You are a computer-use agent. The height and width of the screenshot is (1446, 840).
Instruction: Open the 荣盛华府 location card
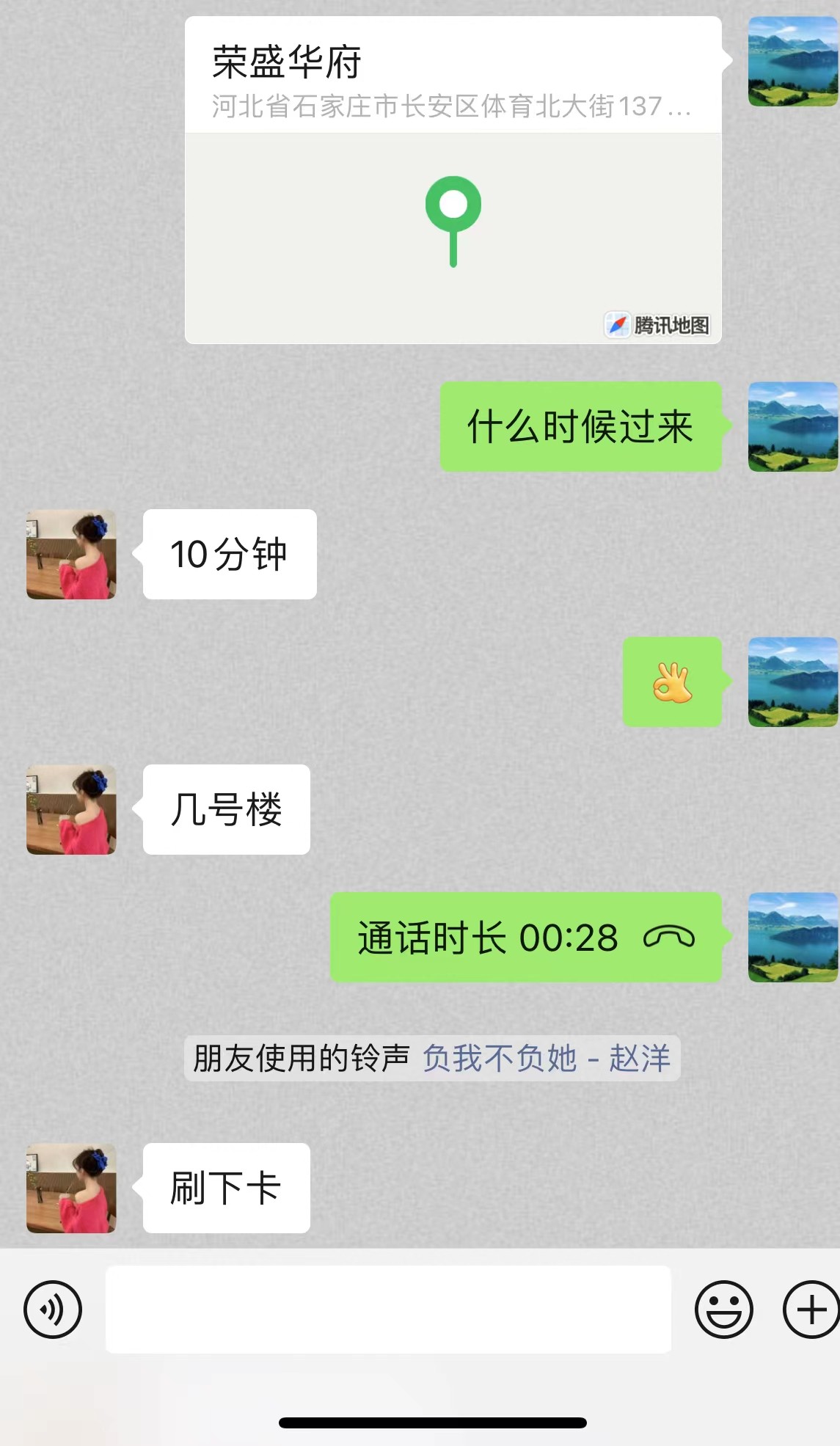(x=453, y=180)
